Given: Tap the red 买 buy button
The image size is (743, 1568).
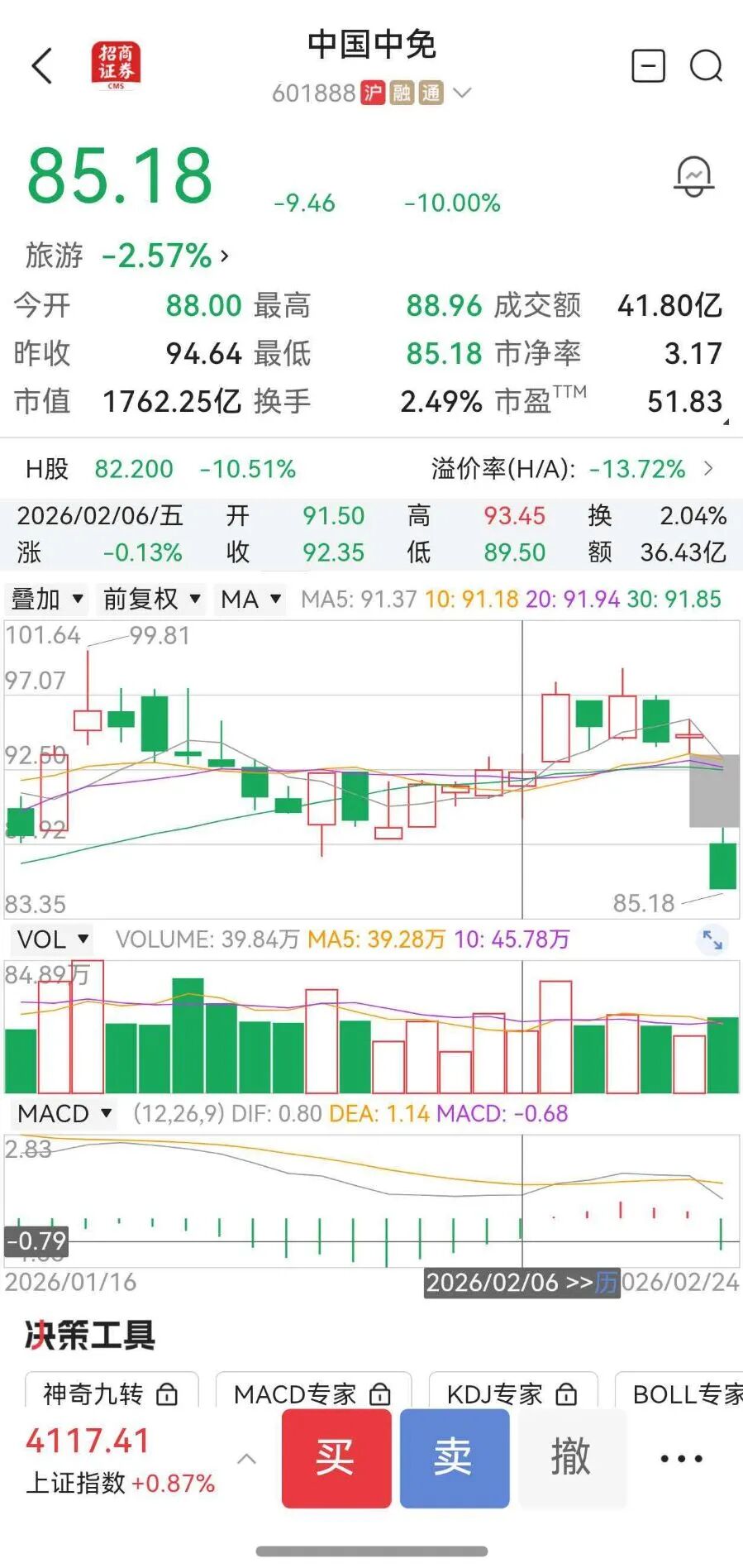Looking at the screenshot, I should coord(336,1457).
